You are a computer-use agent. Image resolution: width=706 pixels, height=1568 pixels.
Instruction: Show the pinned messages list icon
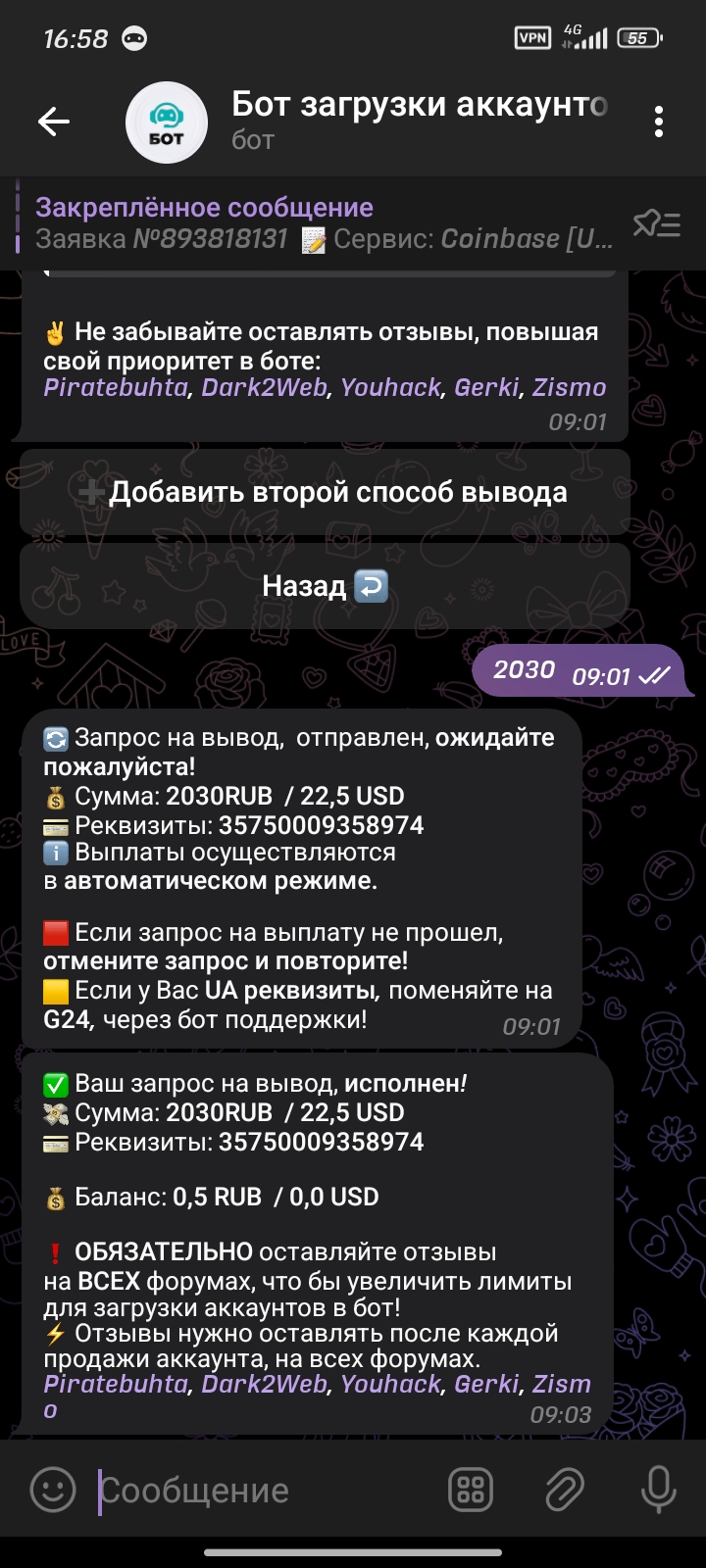point(656,224)
